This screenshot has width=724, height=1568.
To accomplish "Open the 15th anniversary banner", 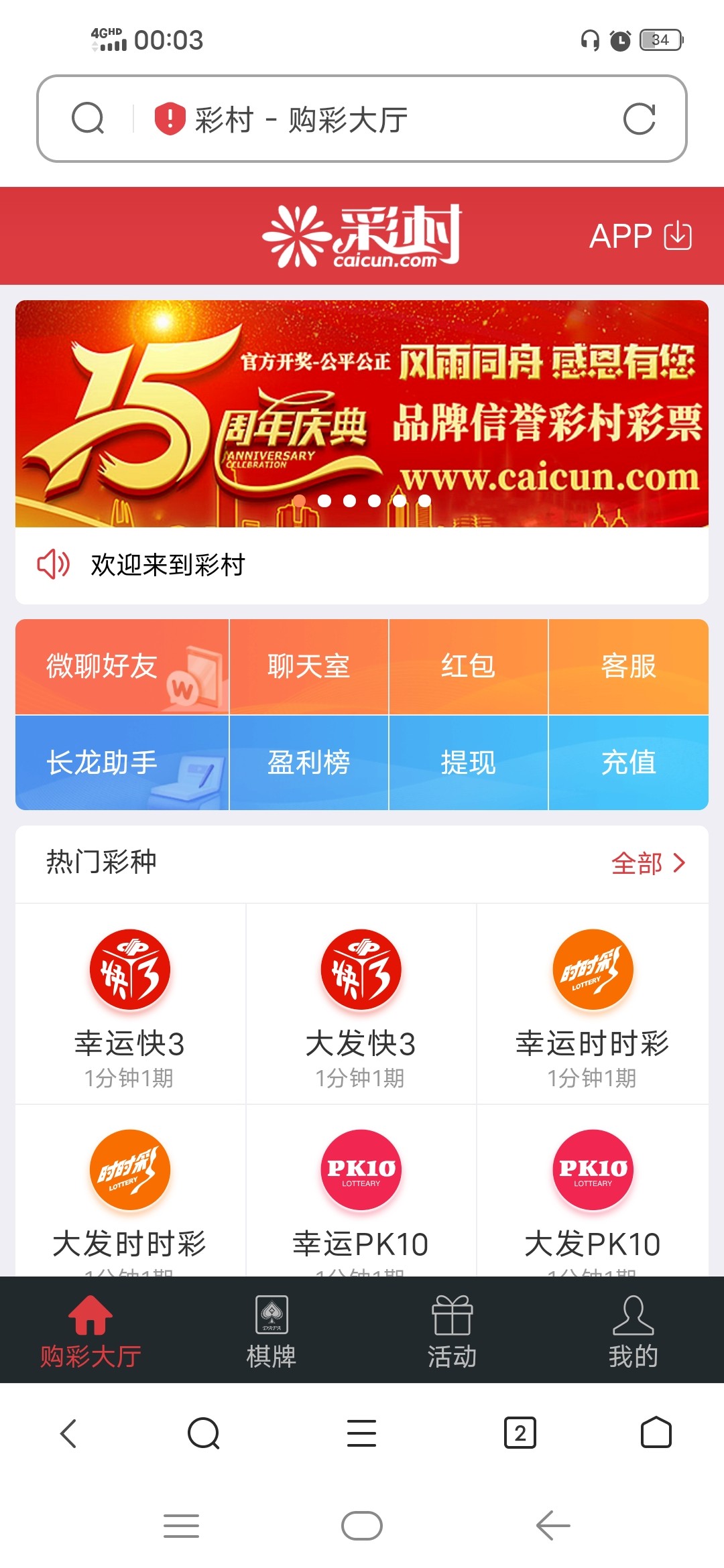I will tap(362, 413).
